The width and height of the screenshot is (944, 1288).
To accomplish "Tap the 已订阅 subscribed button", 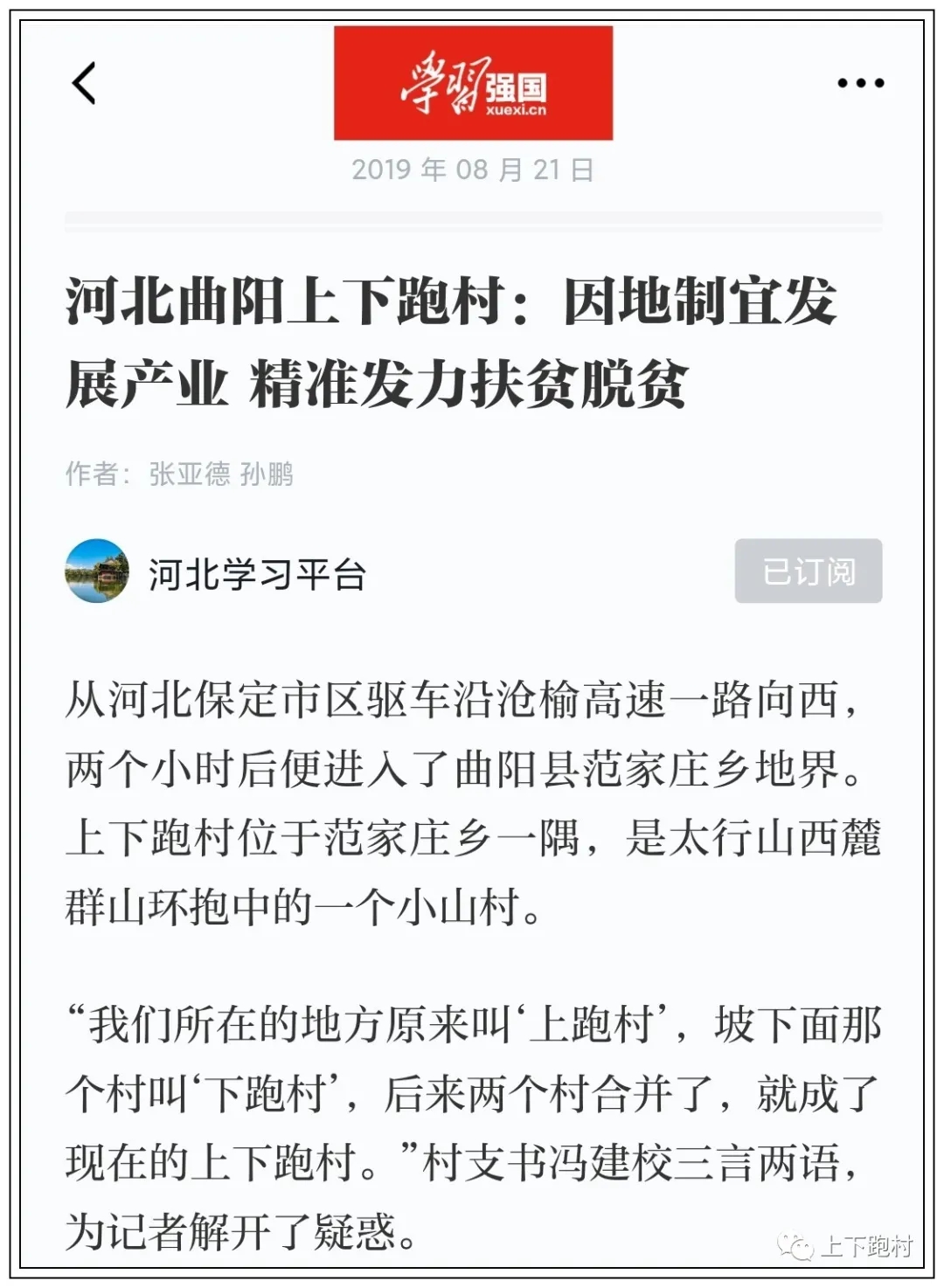I will click(808, 571).
